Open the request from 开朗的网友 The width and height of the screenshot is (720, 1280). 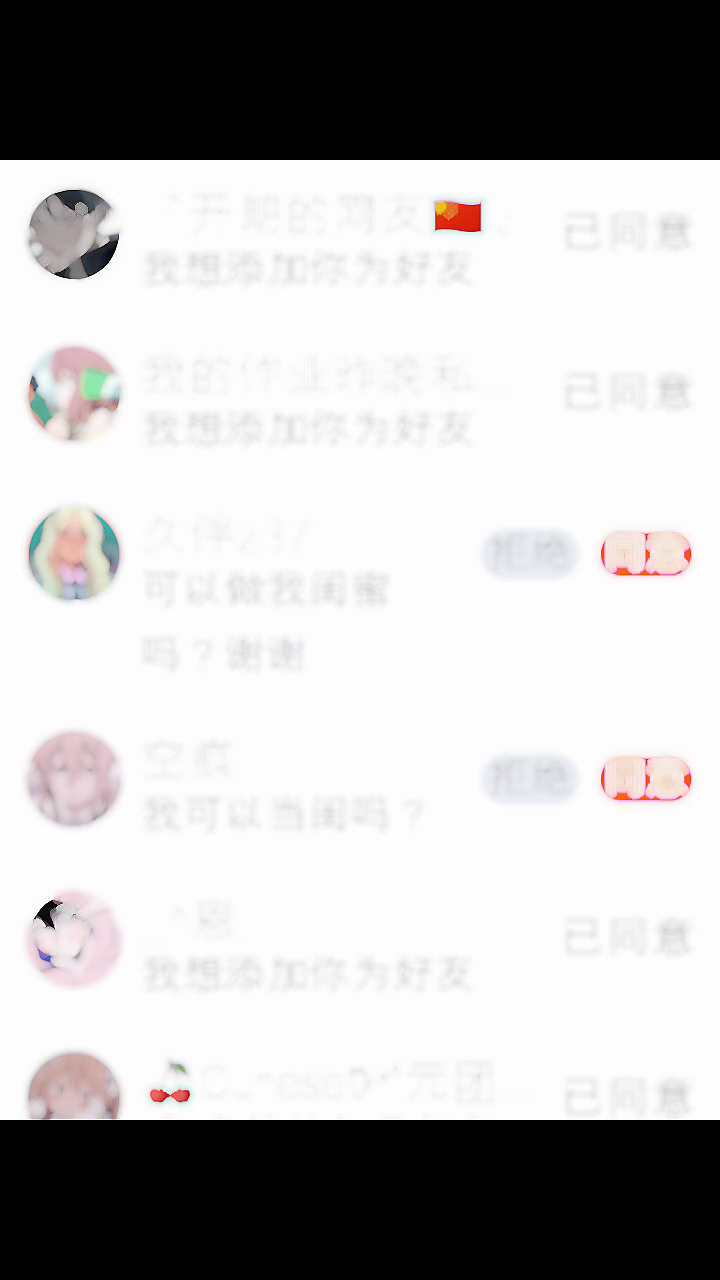click(330, 240)
